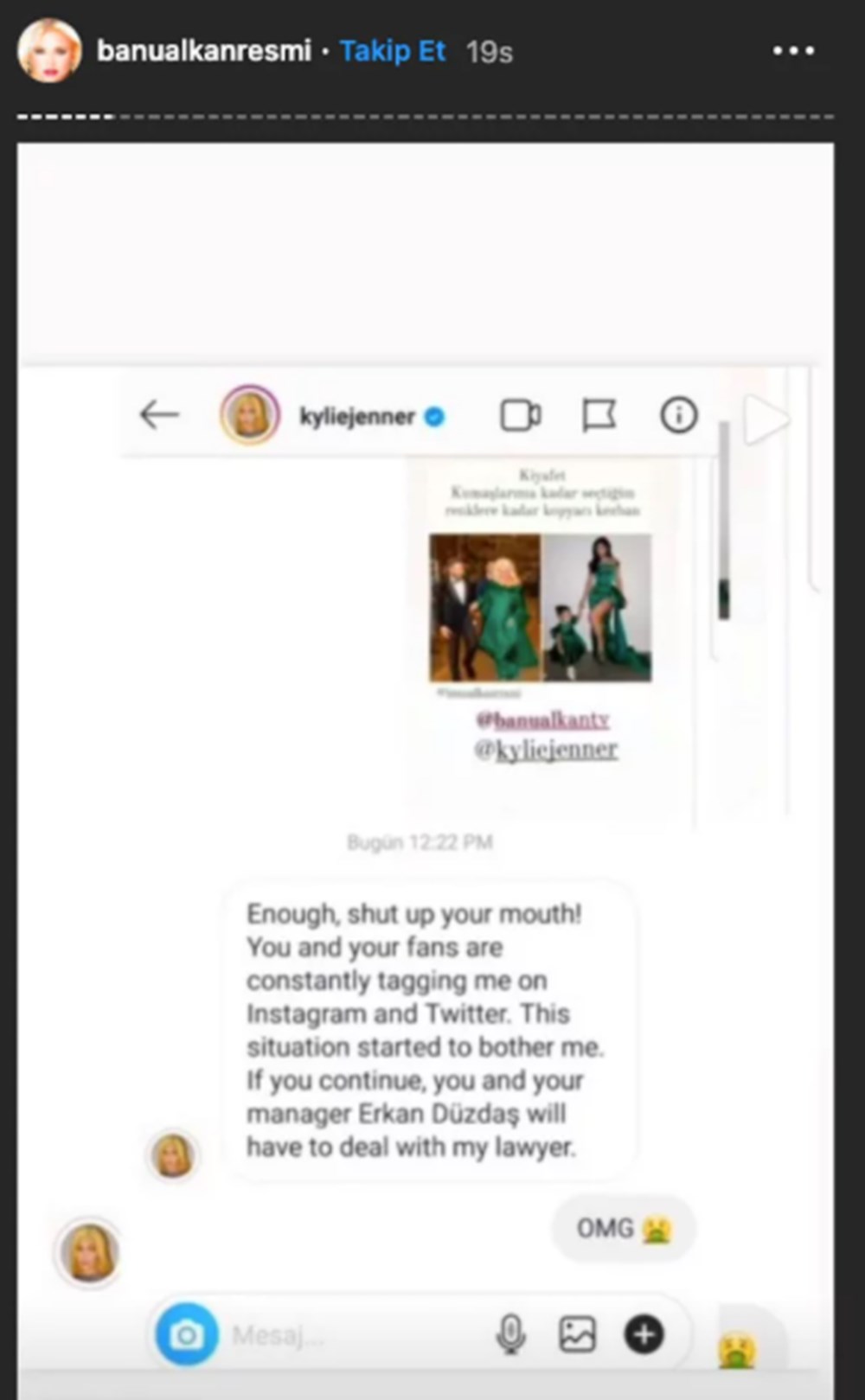Open the story overflow menu
The width and height of the screenshot is (865, 1400).
(793, 51)
